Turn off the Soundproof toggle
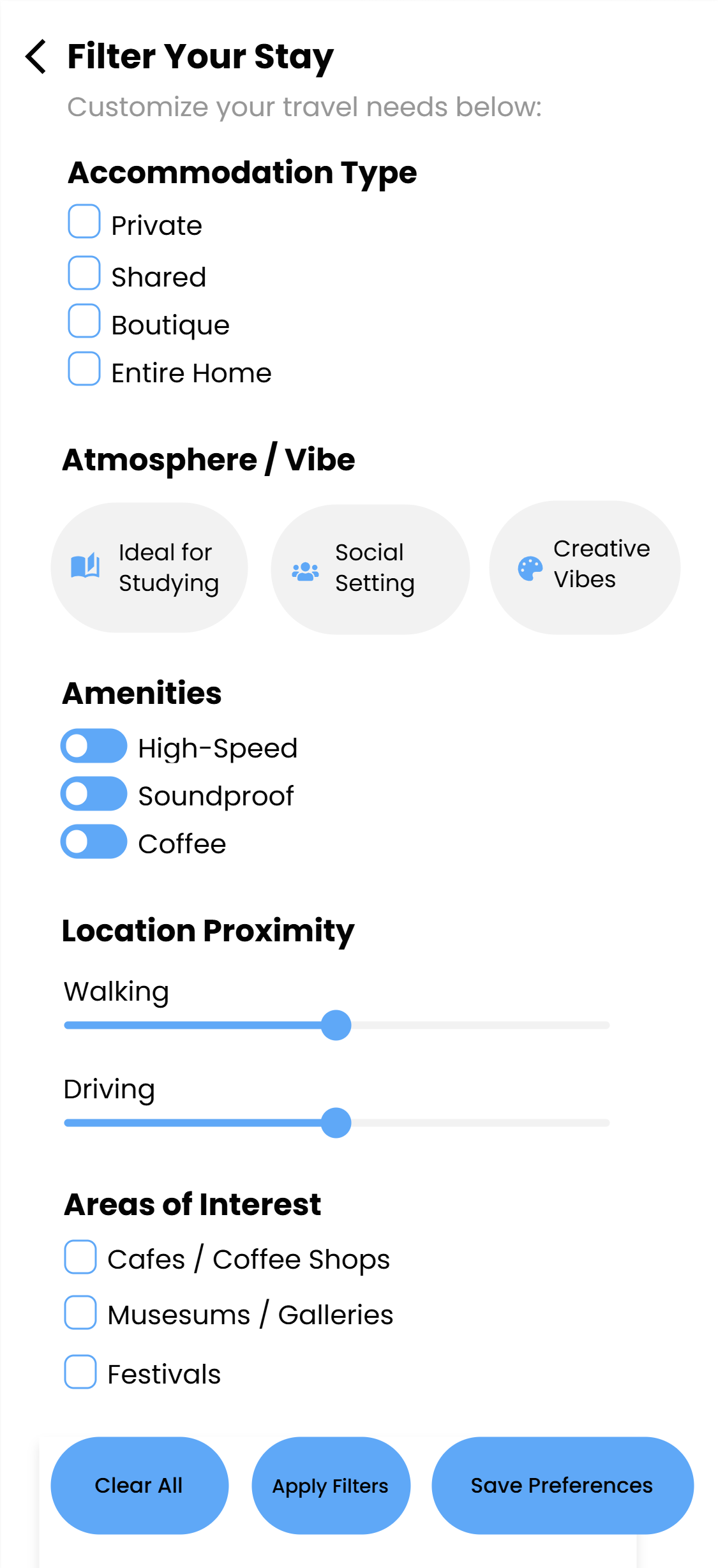 [93, 793]
